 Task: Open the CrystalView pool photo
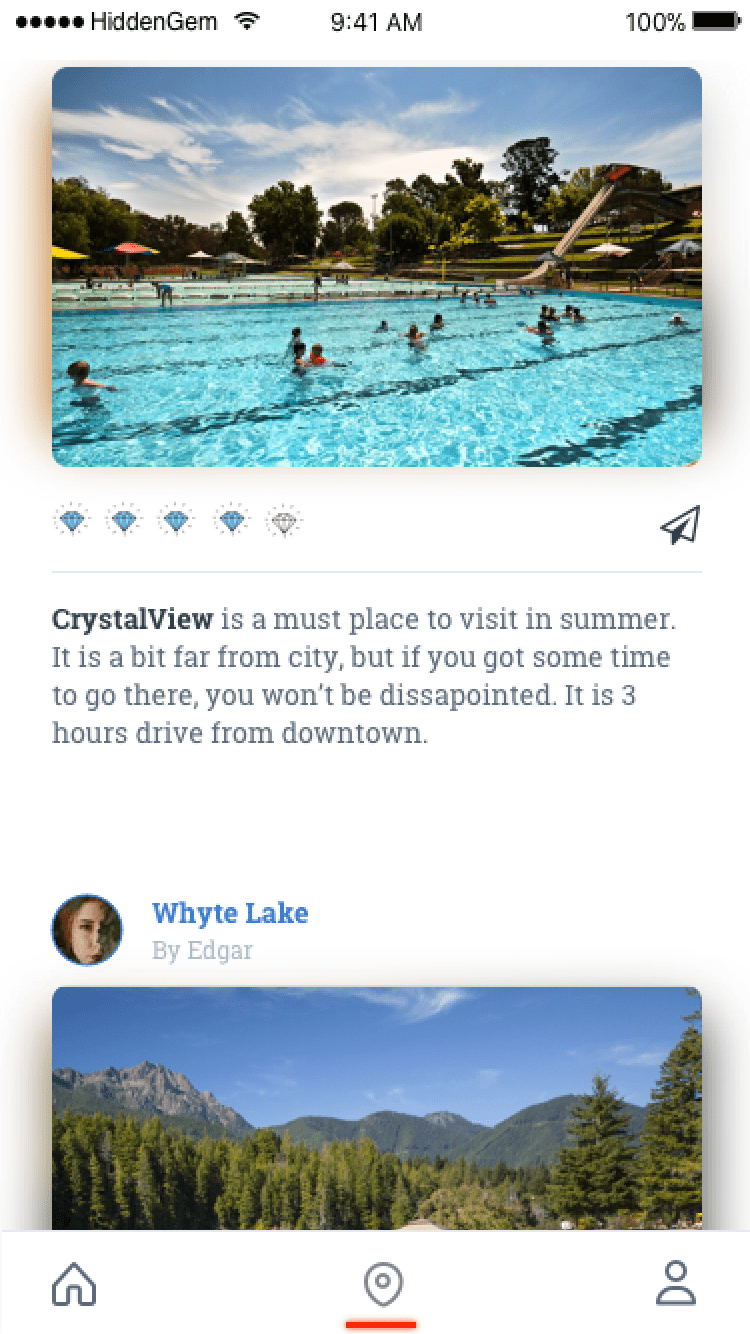(376, 267)
